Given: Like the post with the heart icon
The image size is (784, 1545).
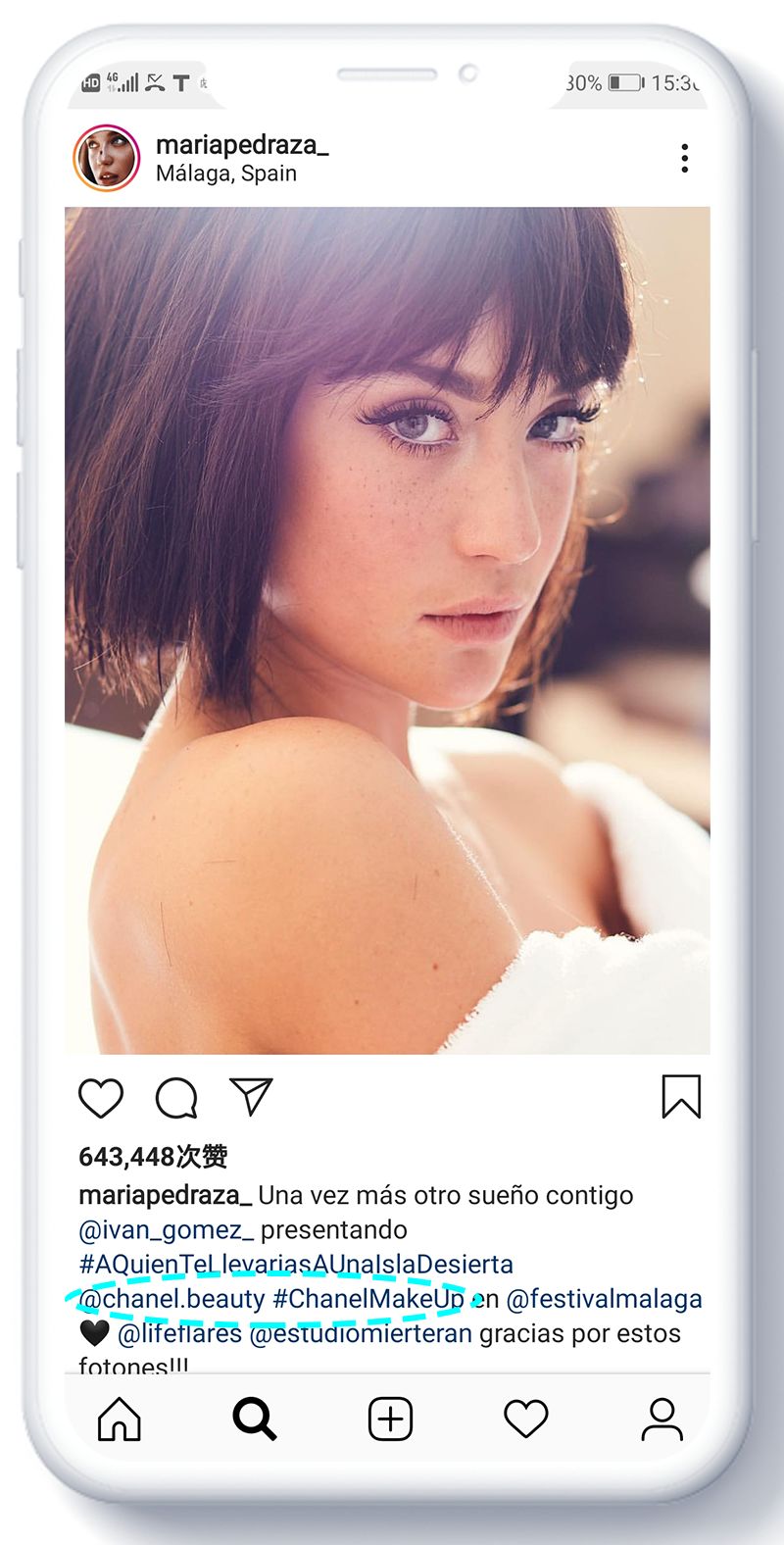Looking at the screenshot, I should point(101,1098).
